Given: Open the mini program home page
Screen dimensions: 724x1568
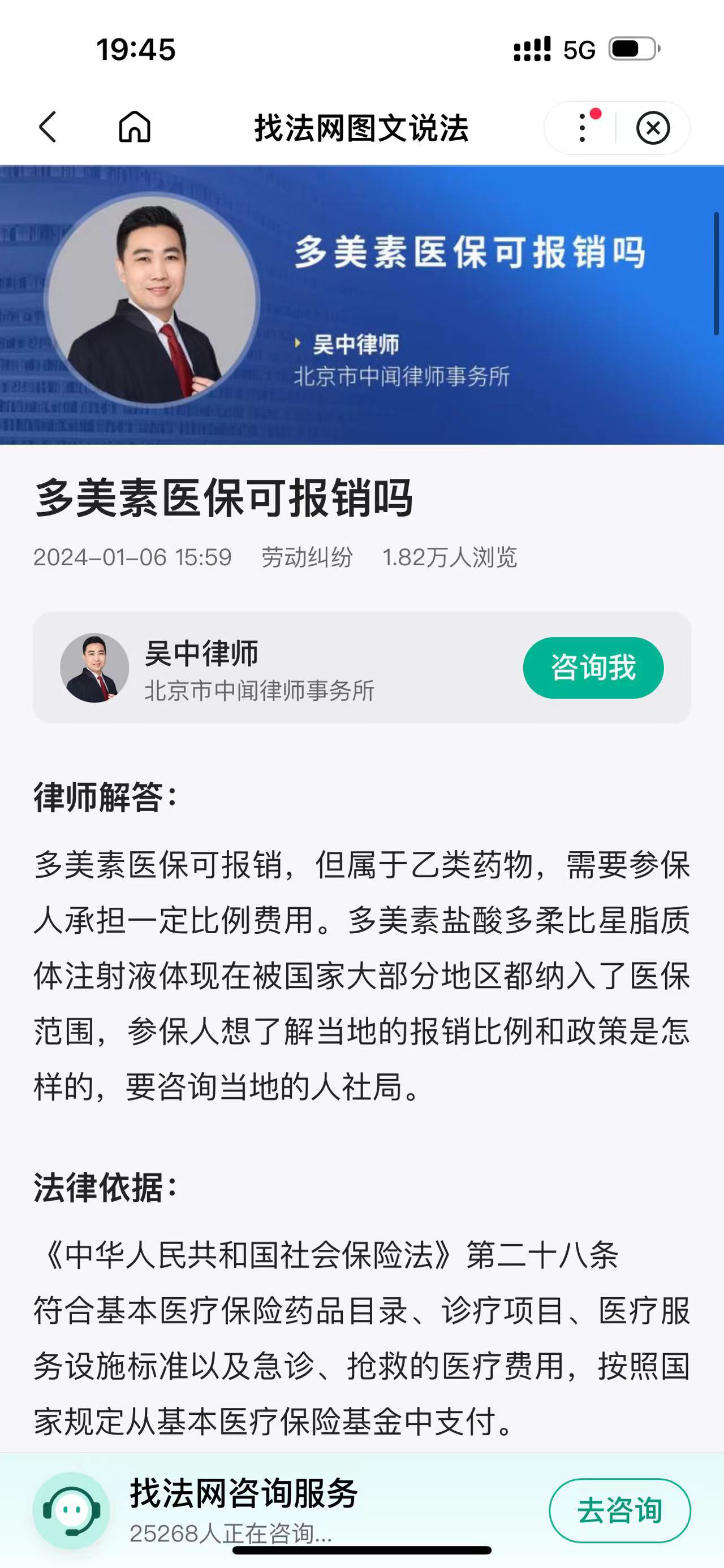Looking at the screenshot, I should (x=134, y=127).
